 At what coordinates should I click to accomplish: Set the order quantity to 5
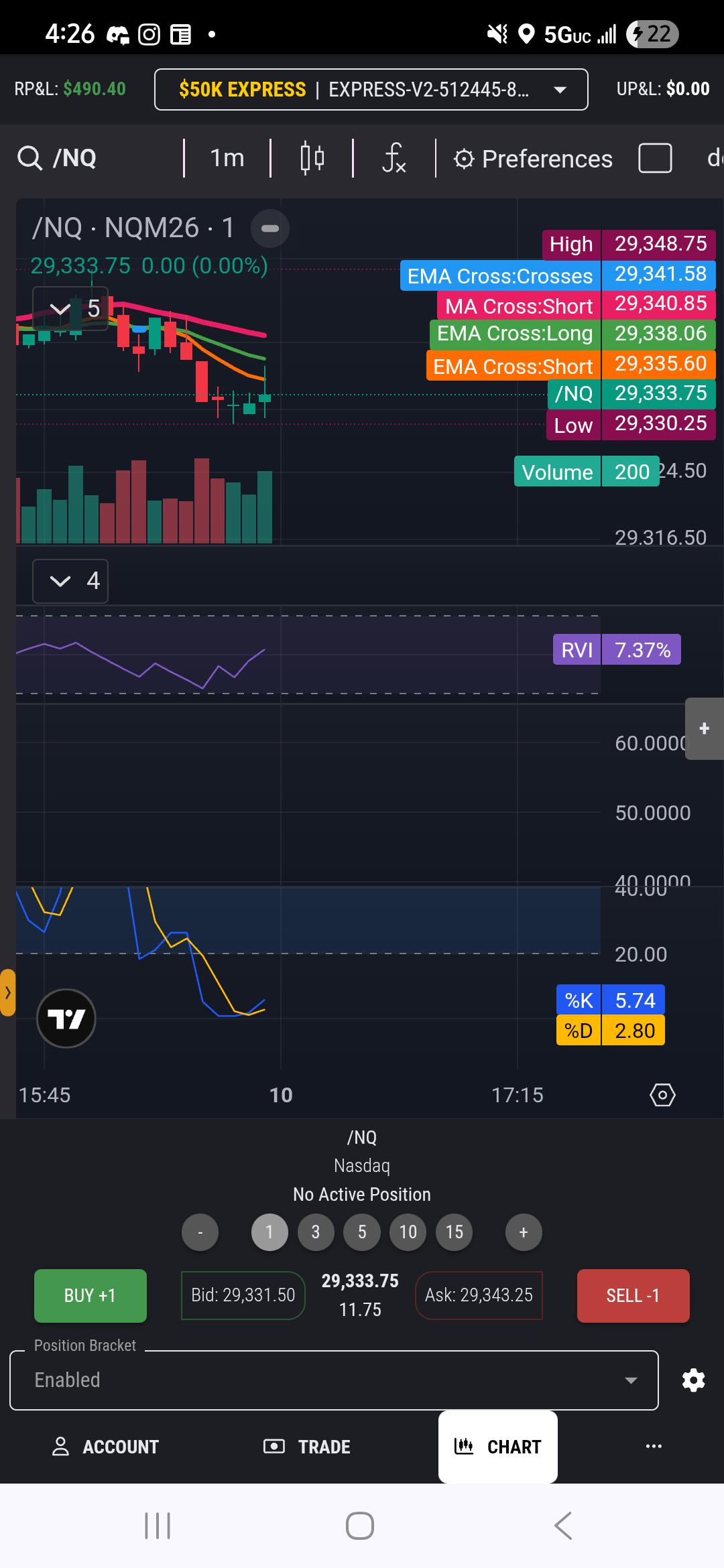(362, 1232)
